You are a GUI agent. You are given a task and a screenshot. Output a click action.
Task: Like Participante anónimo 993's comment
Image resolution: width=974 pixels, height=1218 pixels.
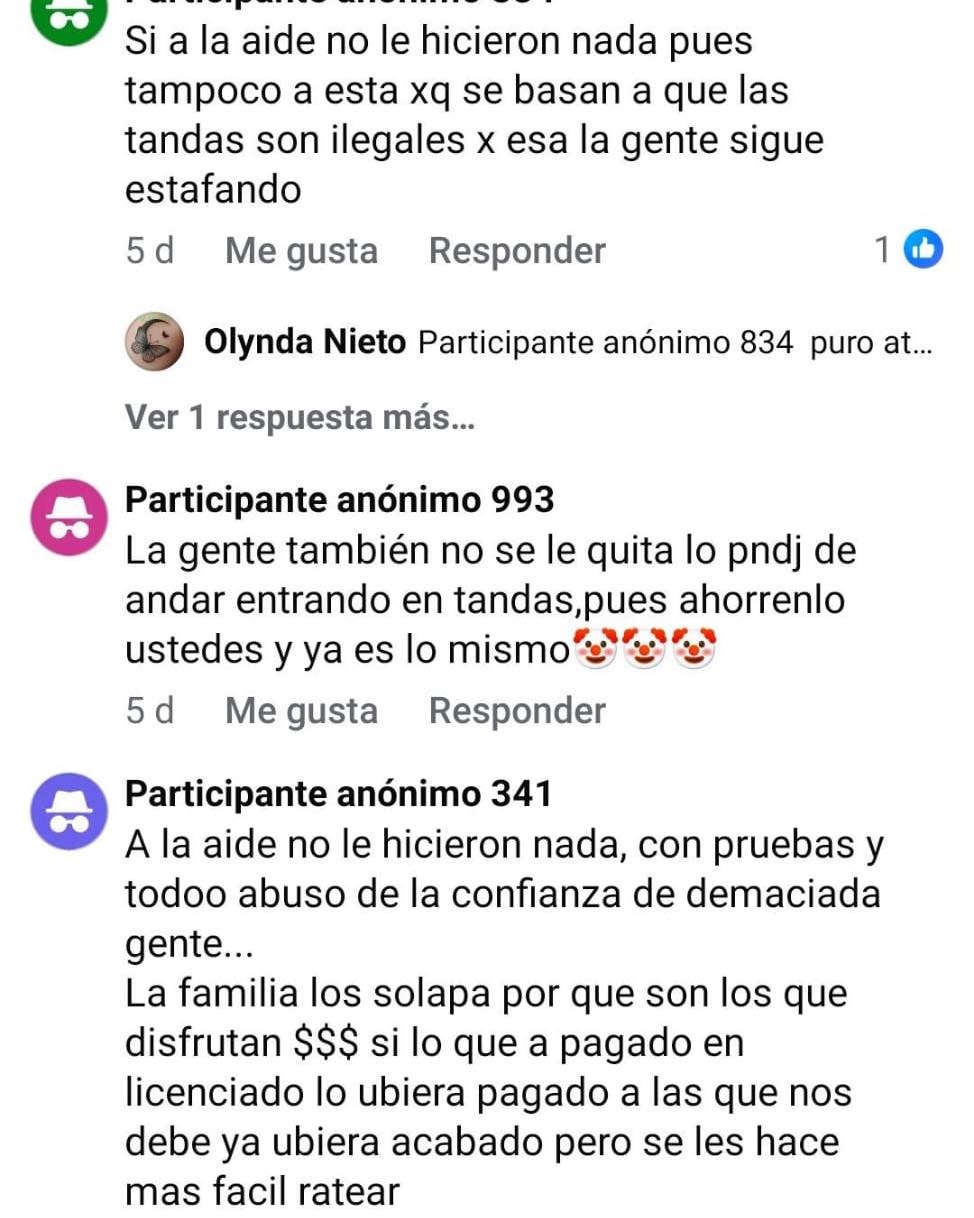[301, 711]
